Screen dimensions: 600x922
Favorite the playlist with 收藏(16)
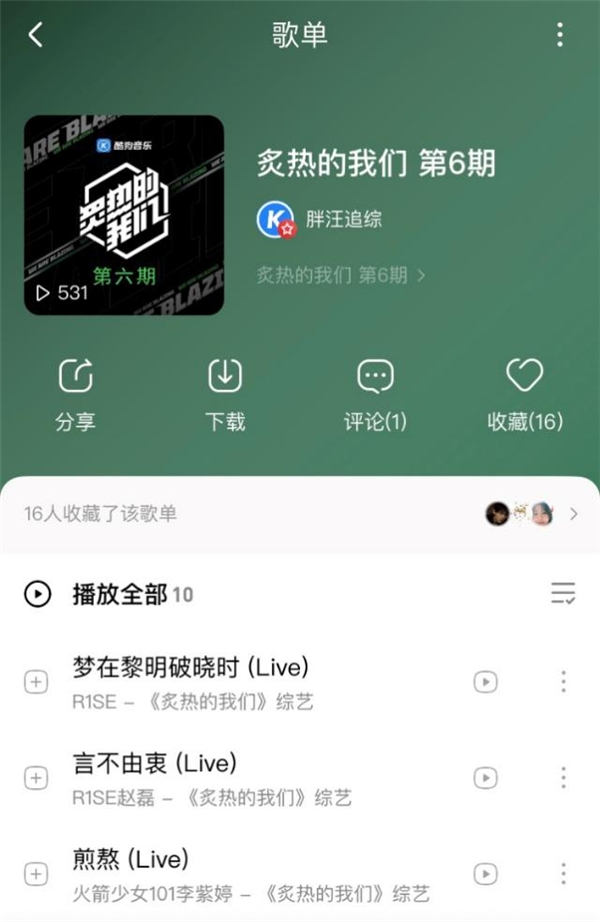tap(525, 395)
